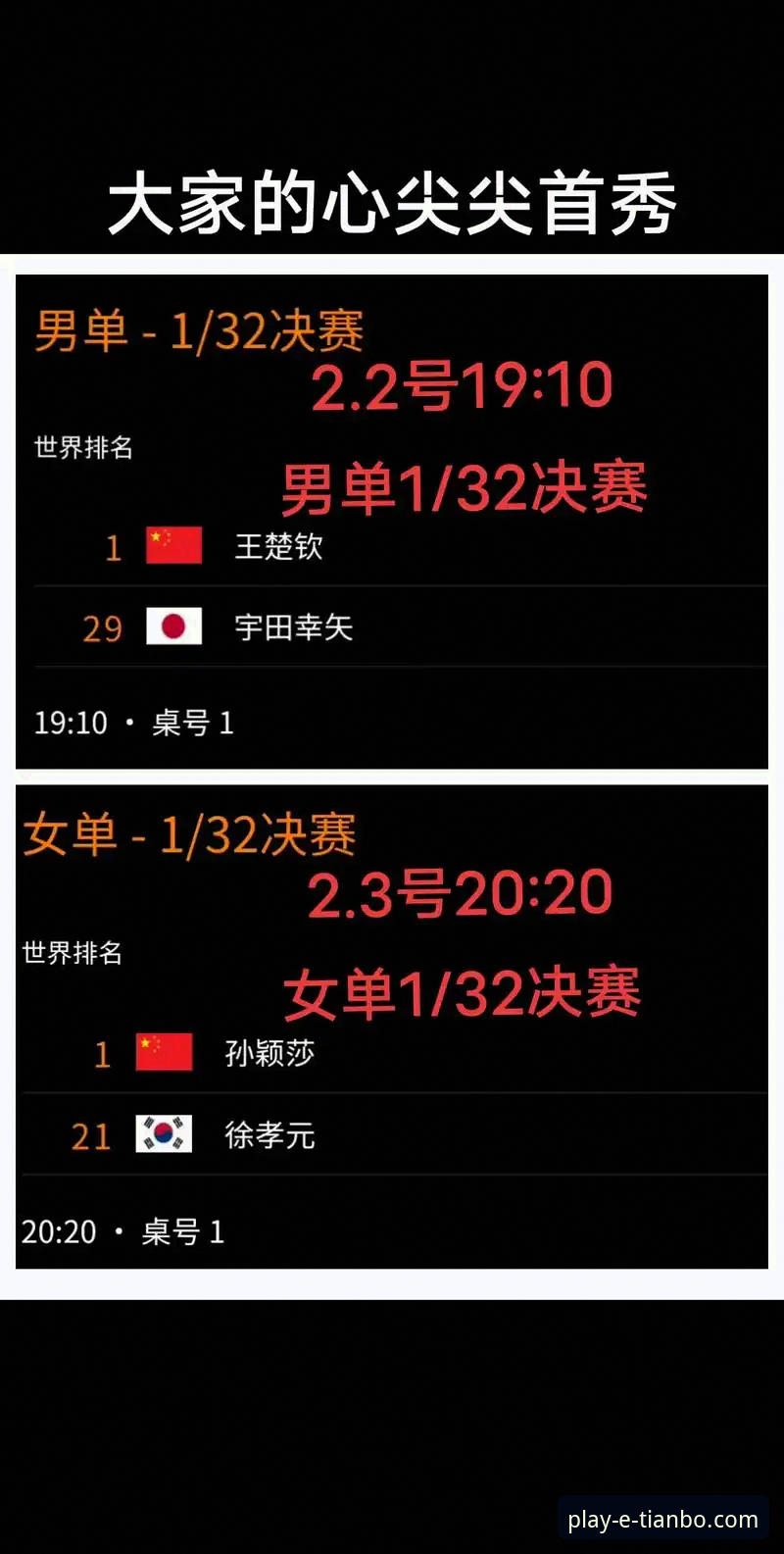Open the 世界排名 column header in men's section
The height and width of the screenshot is (1554, 784).
click(x=83, y=448)
